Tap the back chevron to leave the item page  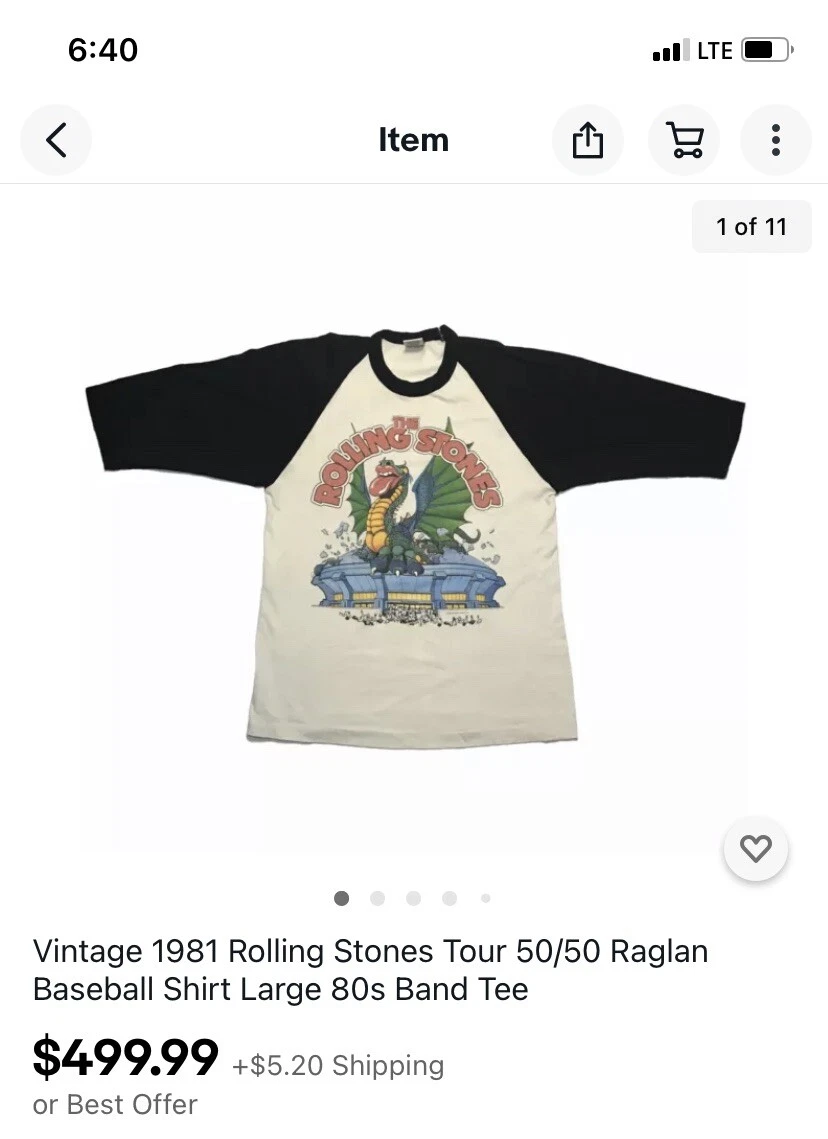click(x=56, y=140)
